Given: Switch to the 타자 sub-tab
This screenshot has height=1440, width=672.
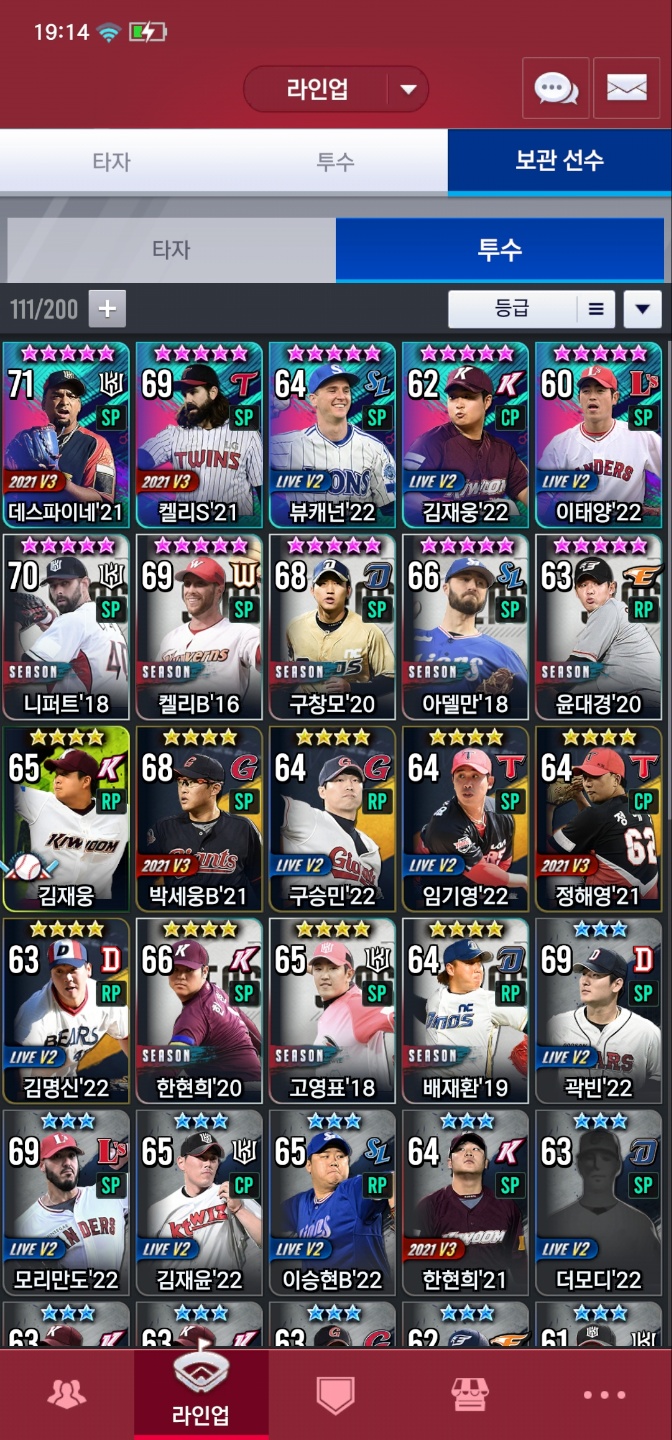Looking at the screenshot, I should point(171,249).
